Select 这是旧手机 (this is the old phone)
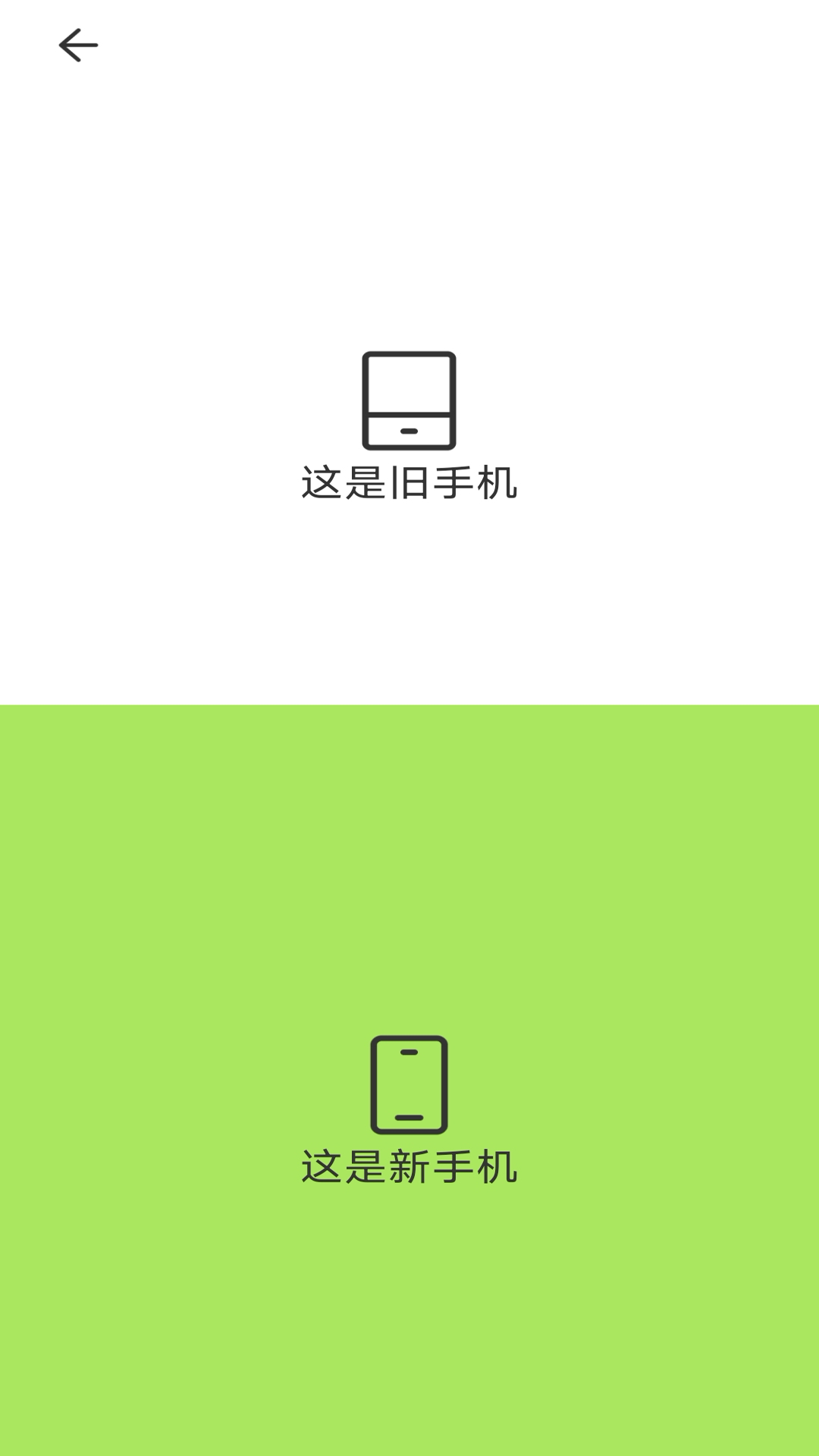 pyautogui.click(x=409, y=427)
